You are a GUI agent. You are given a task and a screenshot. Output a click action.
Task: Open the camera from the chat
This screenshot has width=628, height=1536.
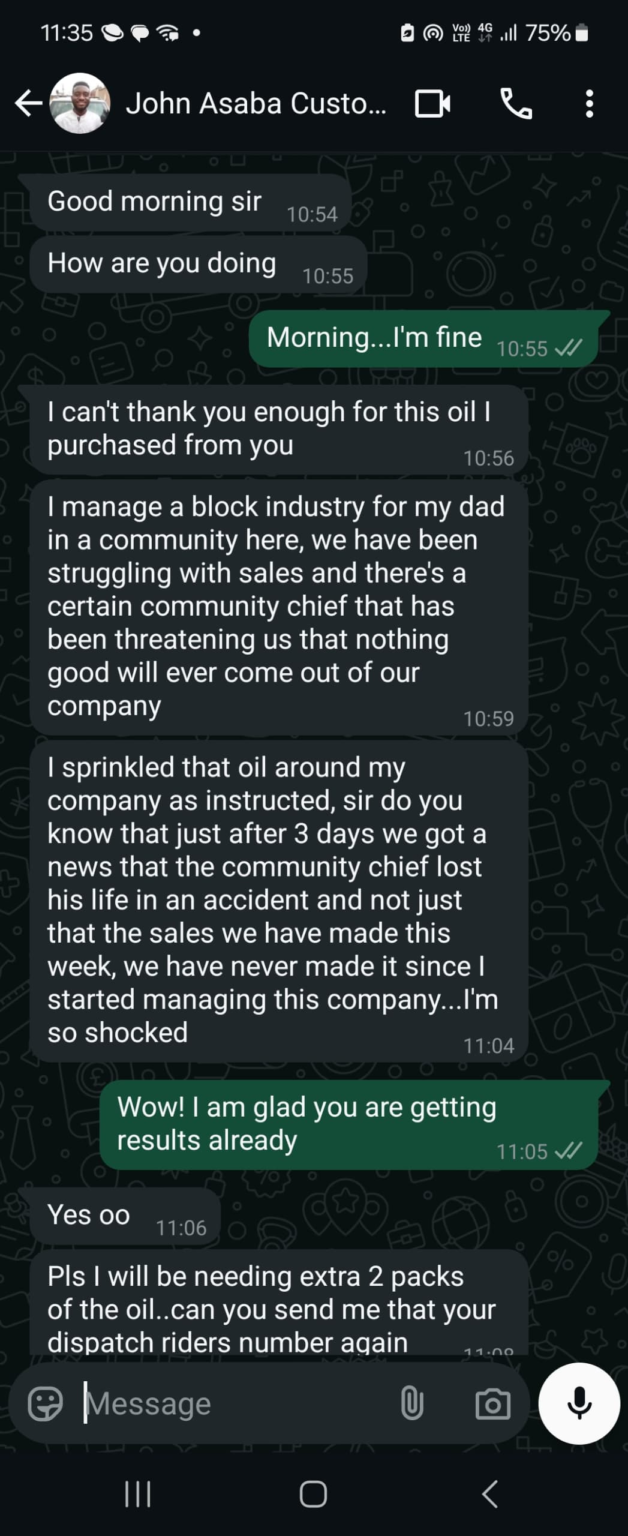[x=492, y=1403]
